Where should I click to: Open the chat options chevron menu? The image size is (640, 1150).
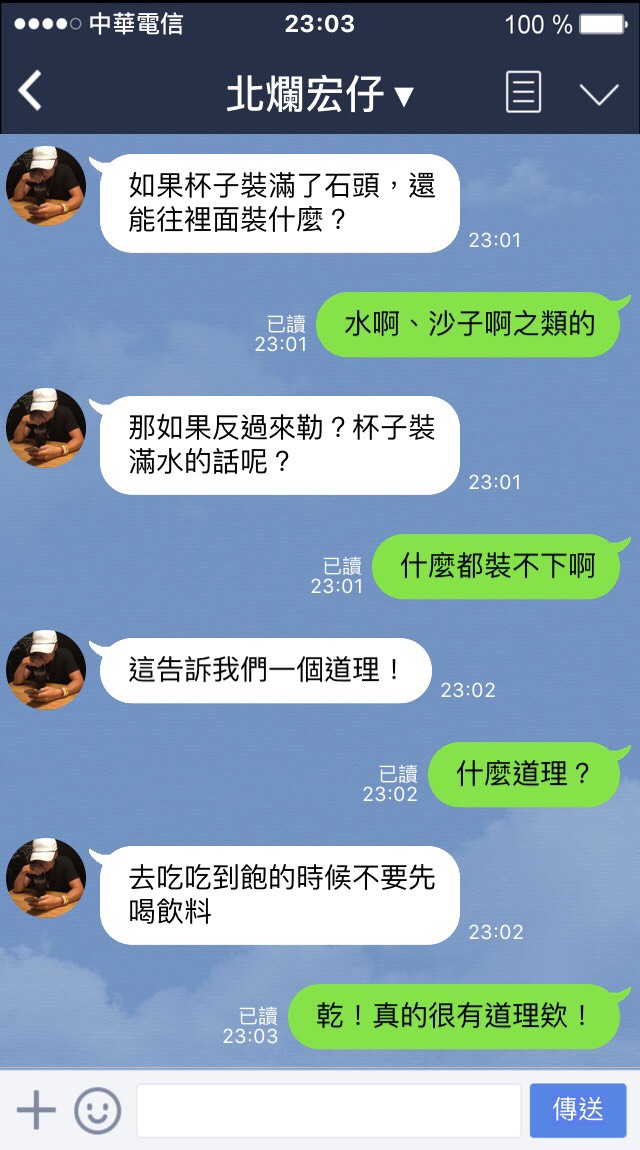coord(599,94)
